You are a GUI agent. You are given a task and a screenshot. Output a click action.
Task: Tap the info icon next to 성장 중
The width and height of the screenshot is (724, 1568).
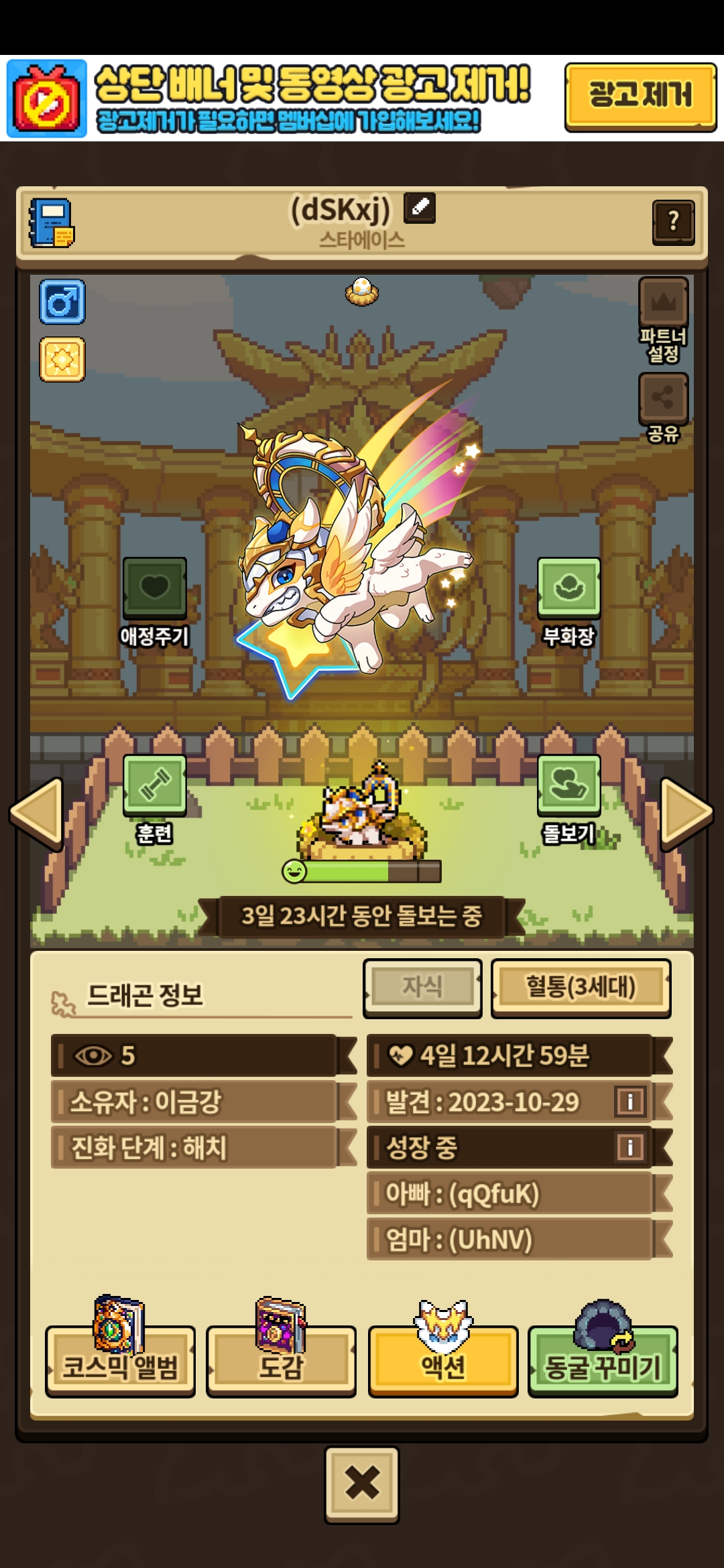pyautogui.click(x=630, y=1147)
